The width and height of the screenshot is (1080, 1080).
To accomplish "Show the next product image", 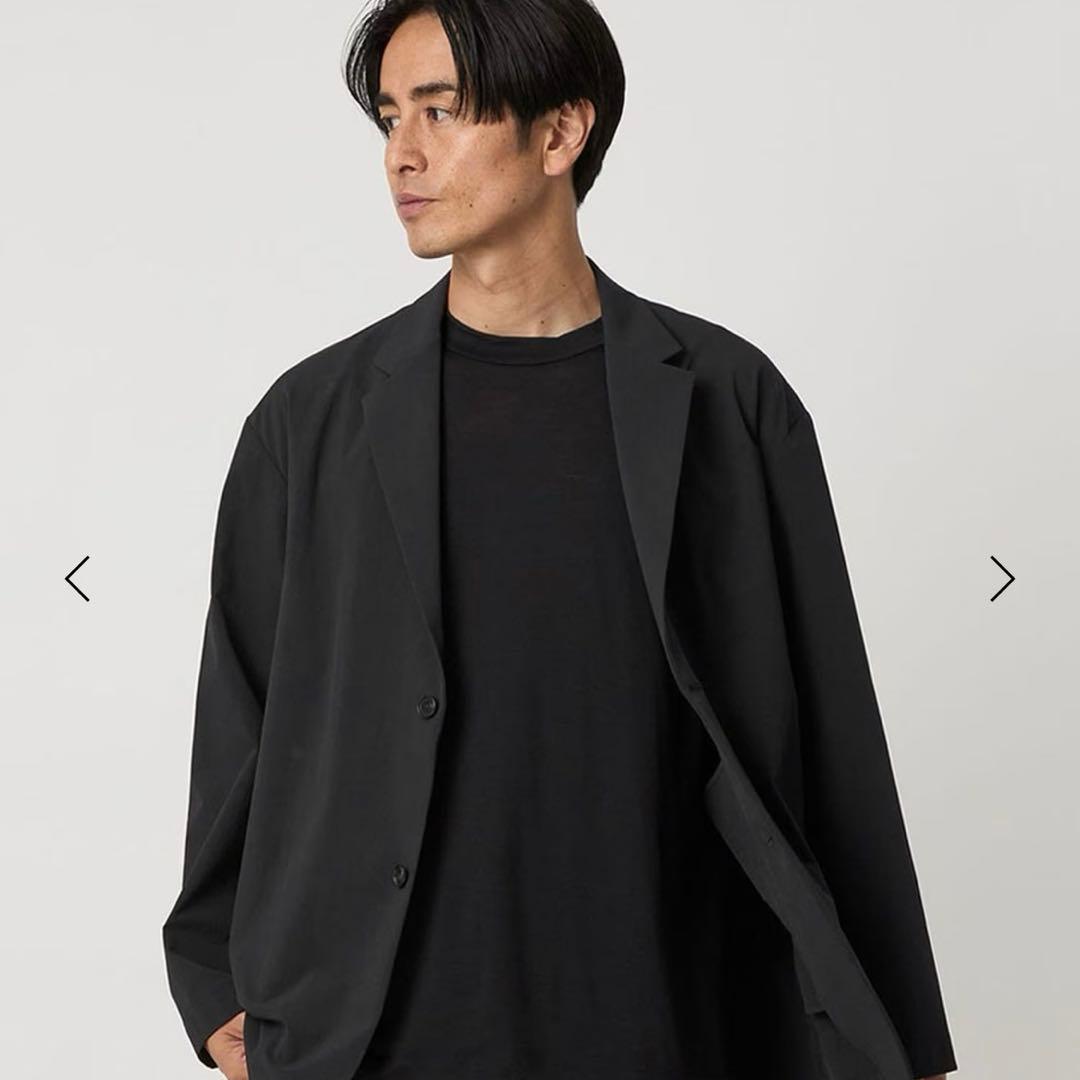I will point(1002,578).
